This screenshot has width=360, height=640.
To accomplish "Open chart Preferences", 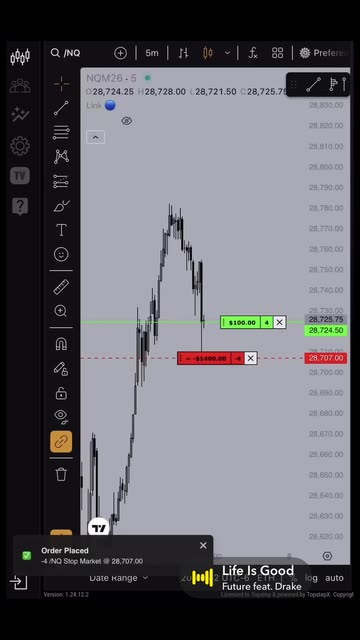I will [324, 53].
